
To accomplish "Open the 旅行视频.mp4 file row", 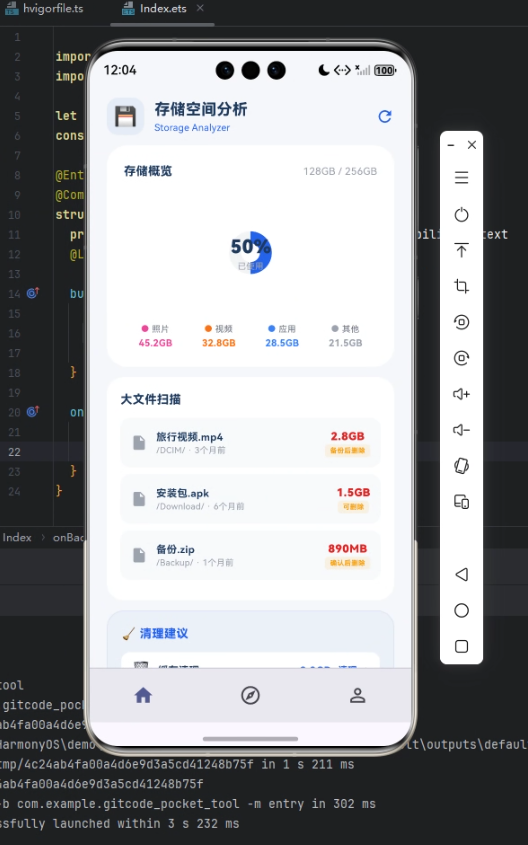I will [251, 442].
